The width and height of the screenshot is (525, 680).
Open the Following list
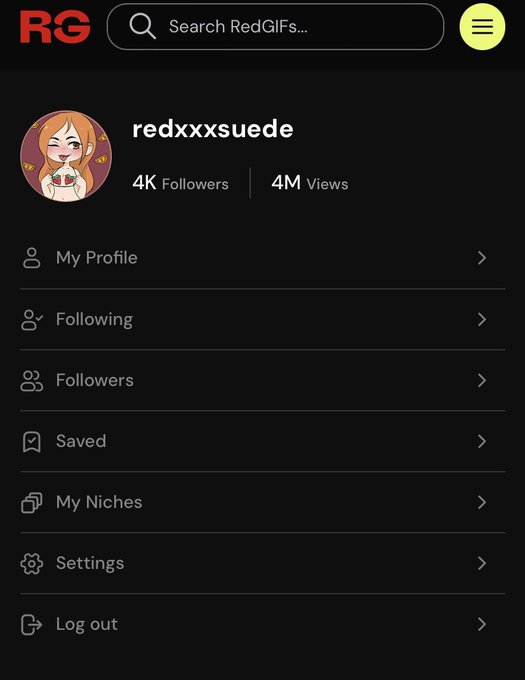(x=262, y=319)
